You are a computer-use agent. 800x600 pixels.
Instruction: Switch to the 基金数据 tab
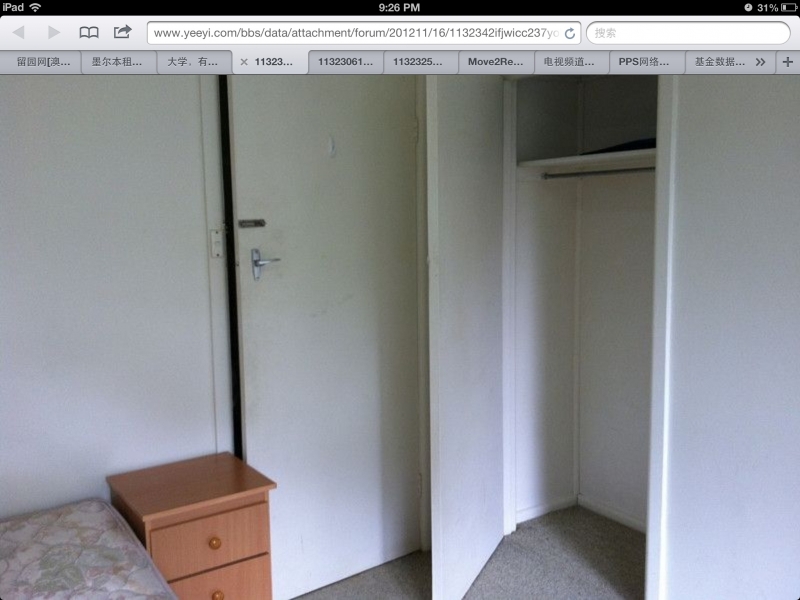719,62
